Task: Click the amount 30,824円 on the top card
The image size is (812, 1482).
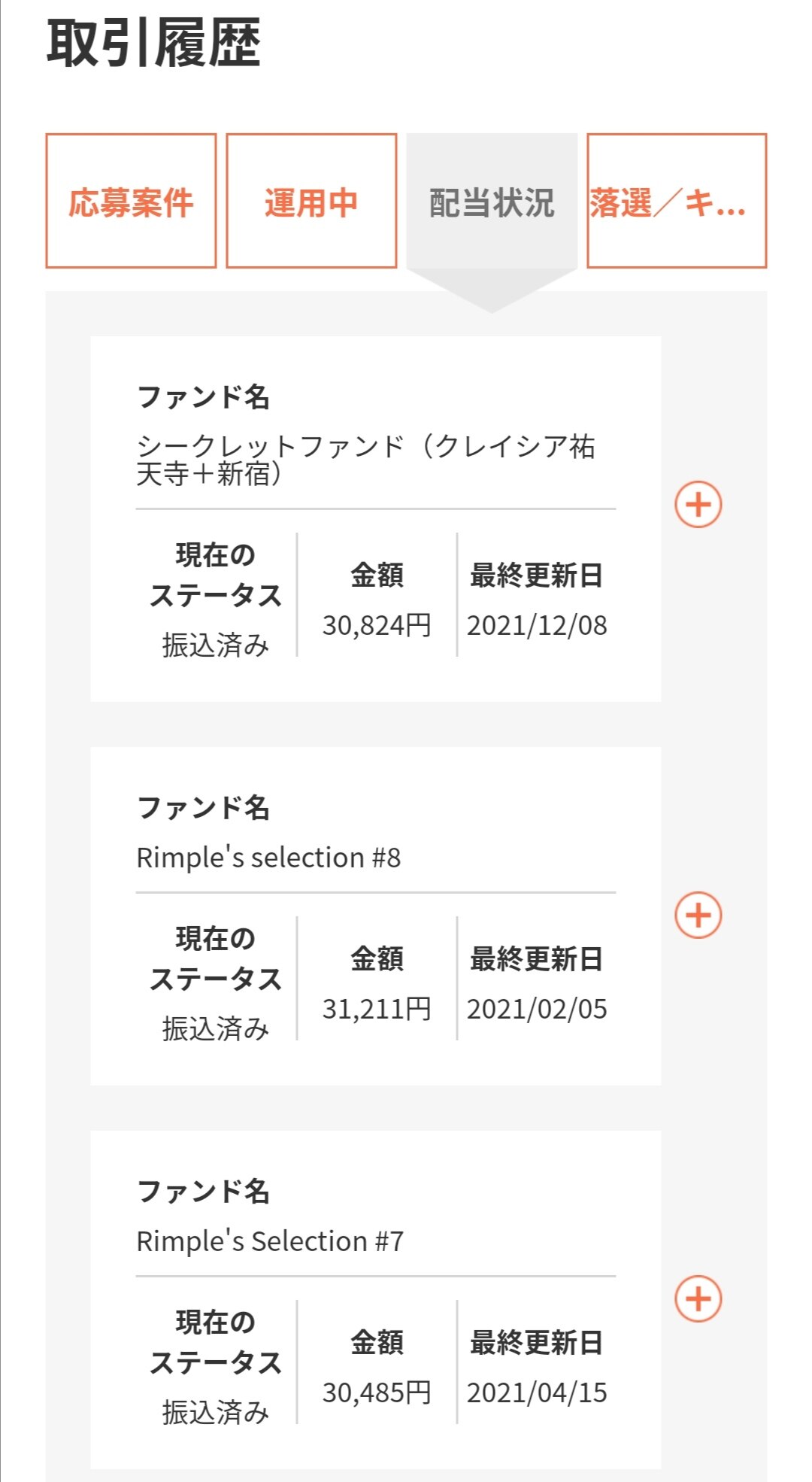Action: 376,624
